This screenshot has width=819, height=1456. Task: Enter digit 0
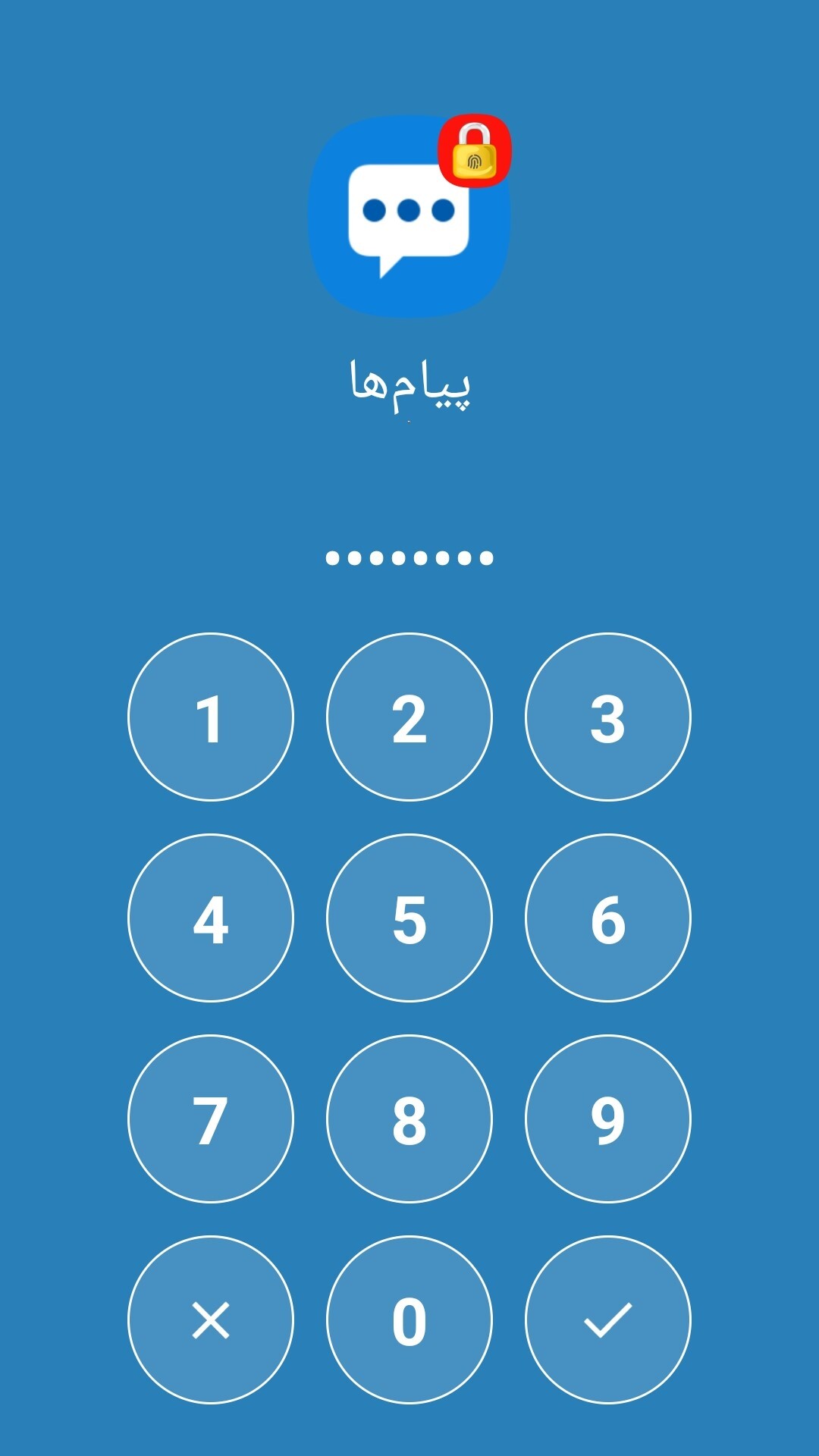pyautogui.click(x=409, y=1319)
